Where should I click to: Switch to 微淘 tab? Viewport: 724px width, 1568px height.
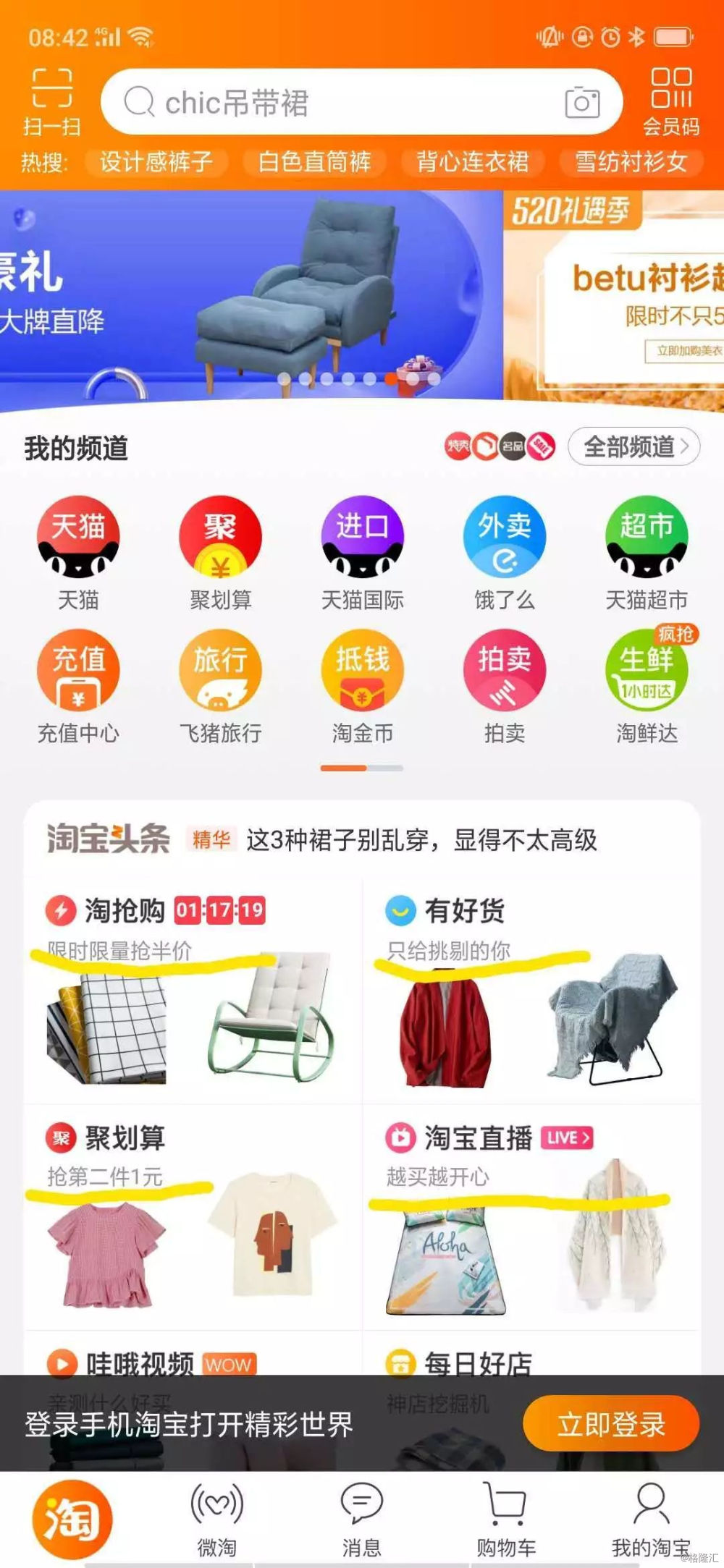217,1518
